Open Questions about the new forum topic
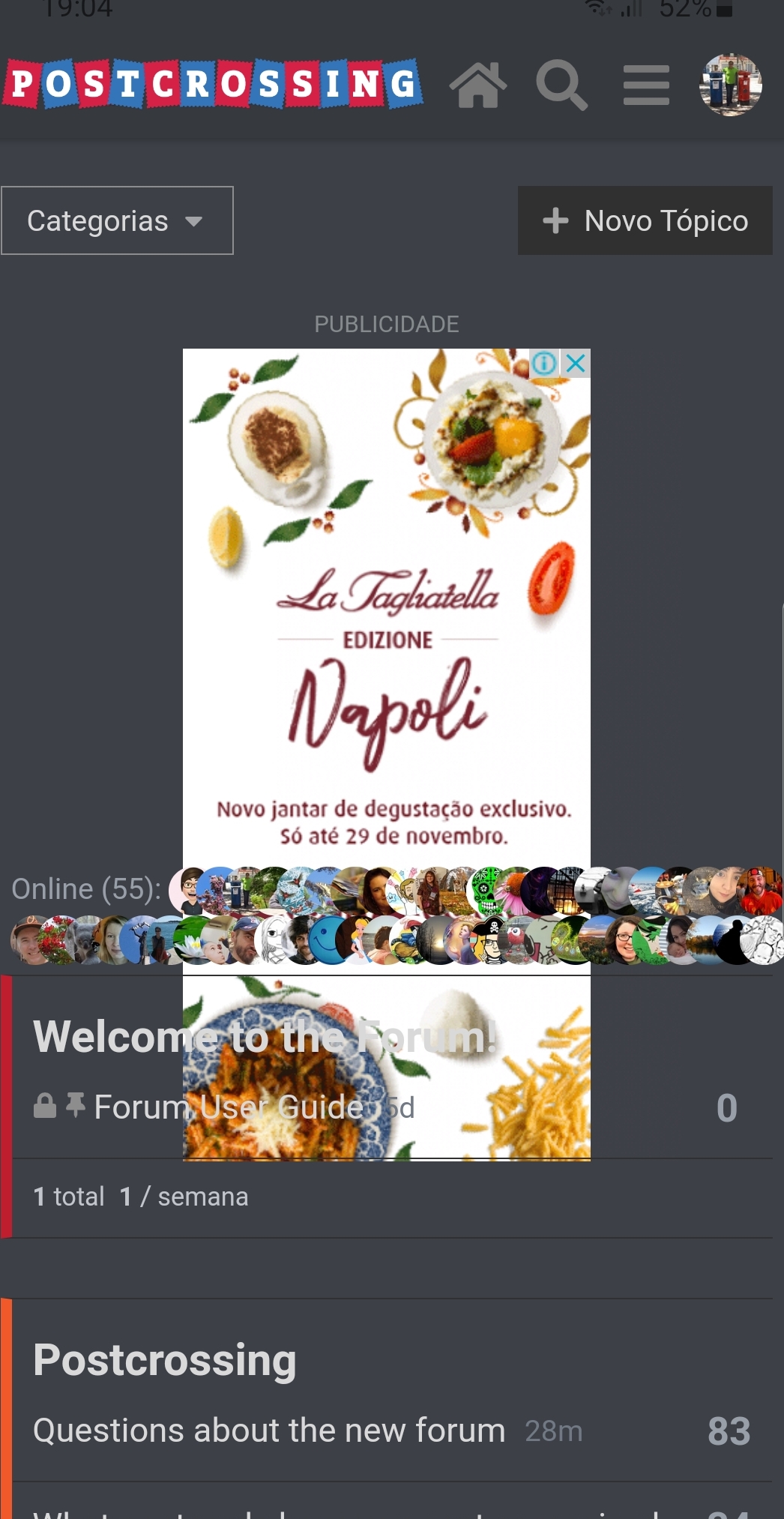 269,1431
